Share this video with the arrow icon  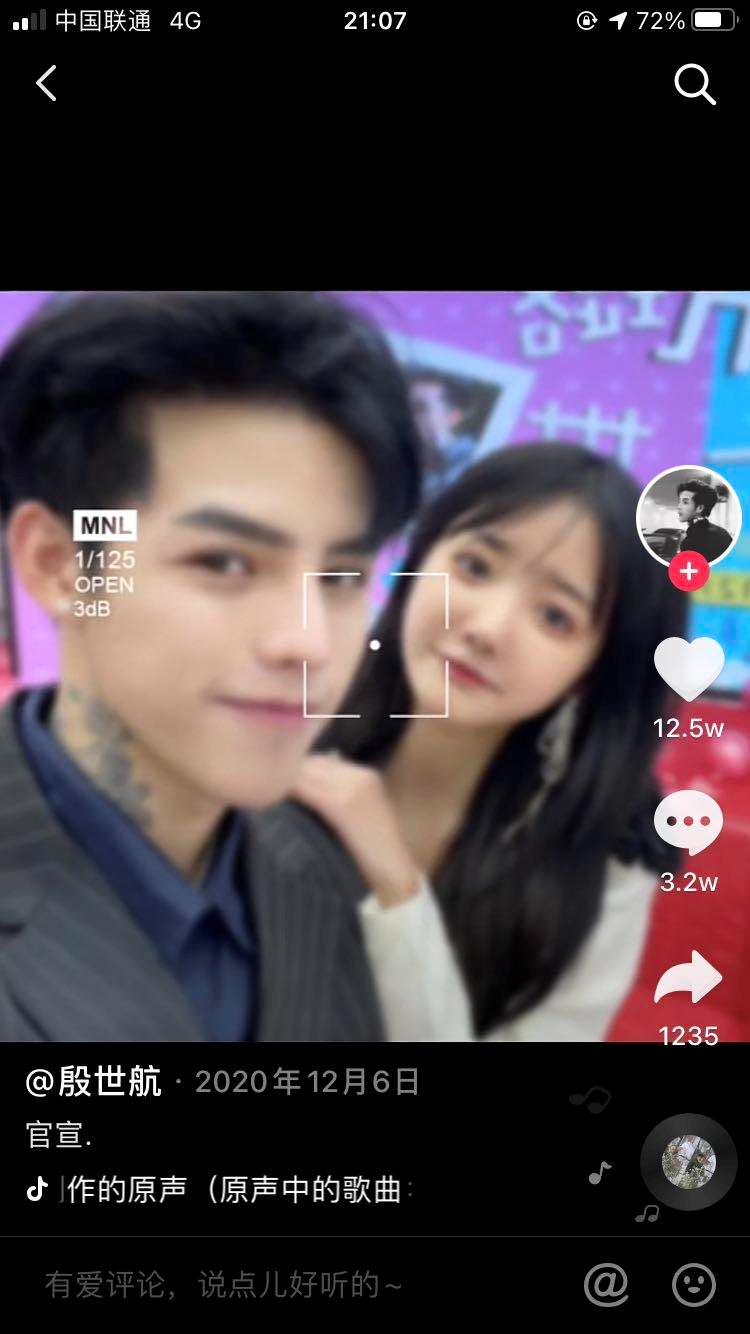(688, 977)
